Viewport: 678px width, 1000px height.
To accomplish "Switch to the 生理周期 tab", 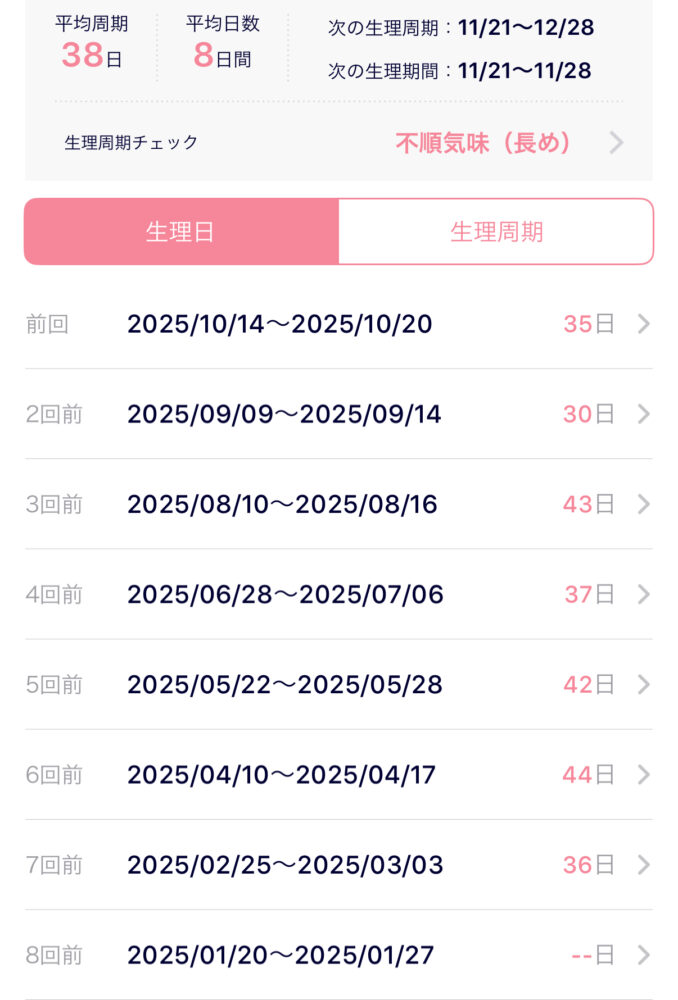I will 496,232.
